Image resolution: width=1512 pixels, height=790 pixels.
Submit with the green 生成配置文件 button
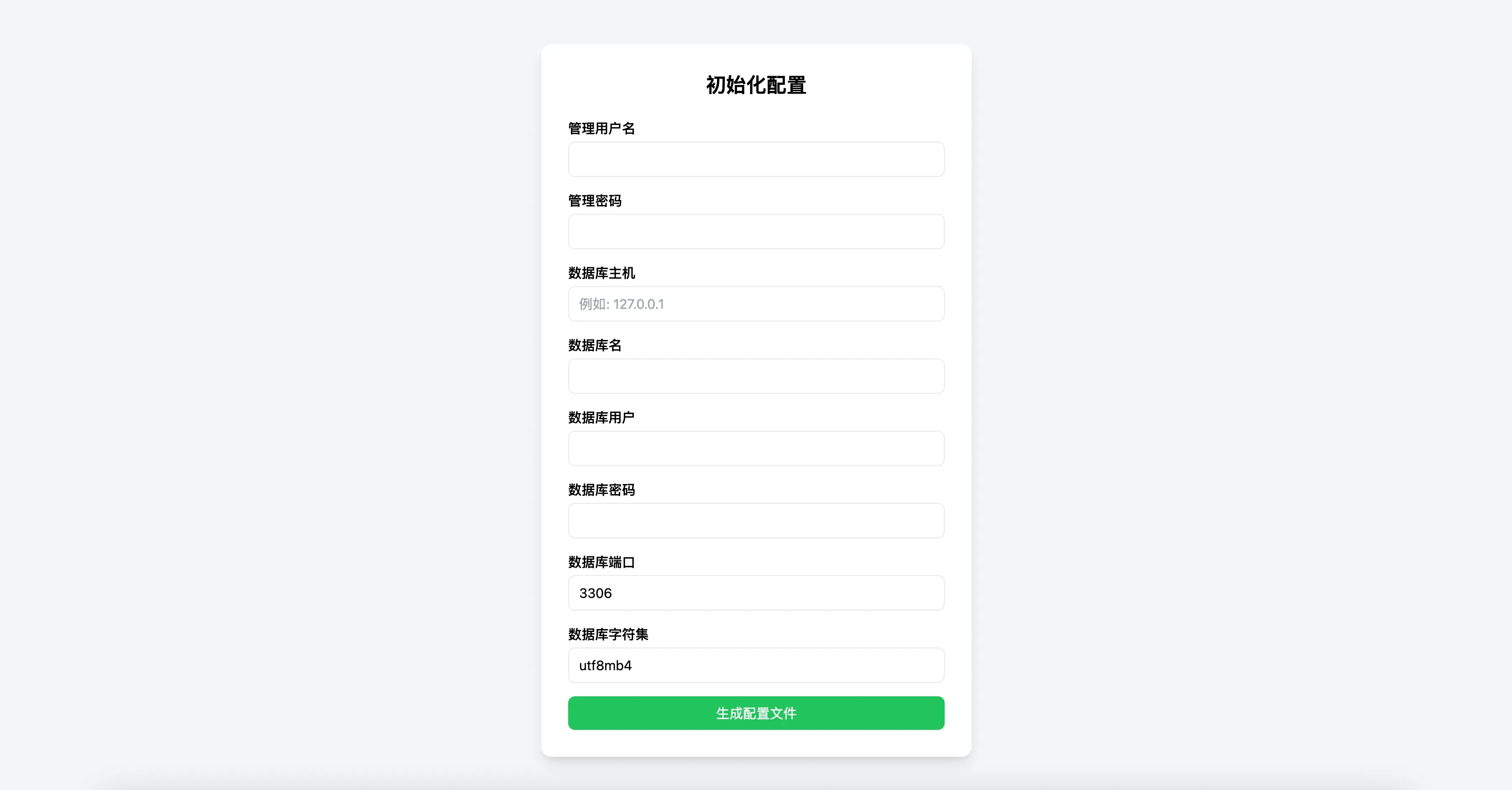pos(756,713)
